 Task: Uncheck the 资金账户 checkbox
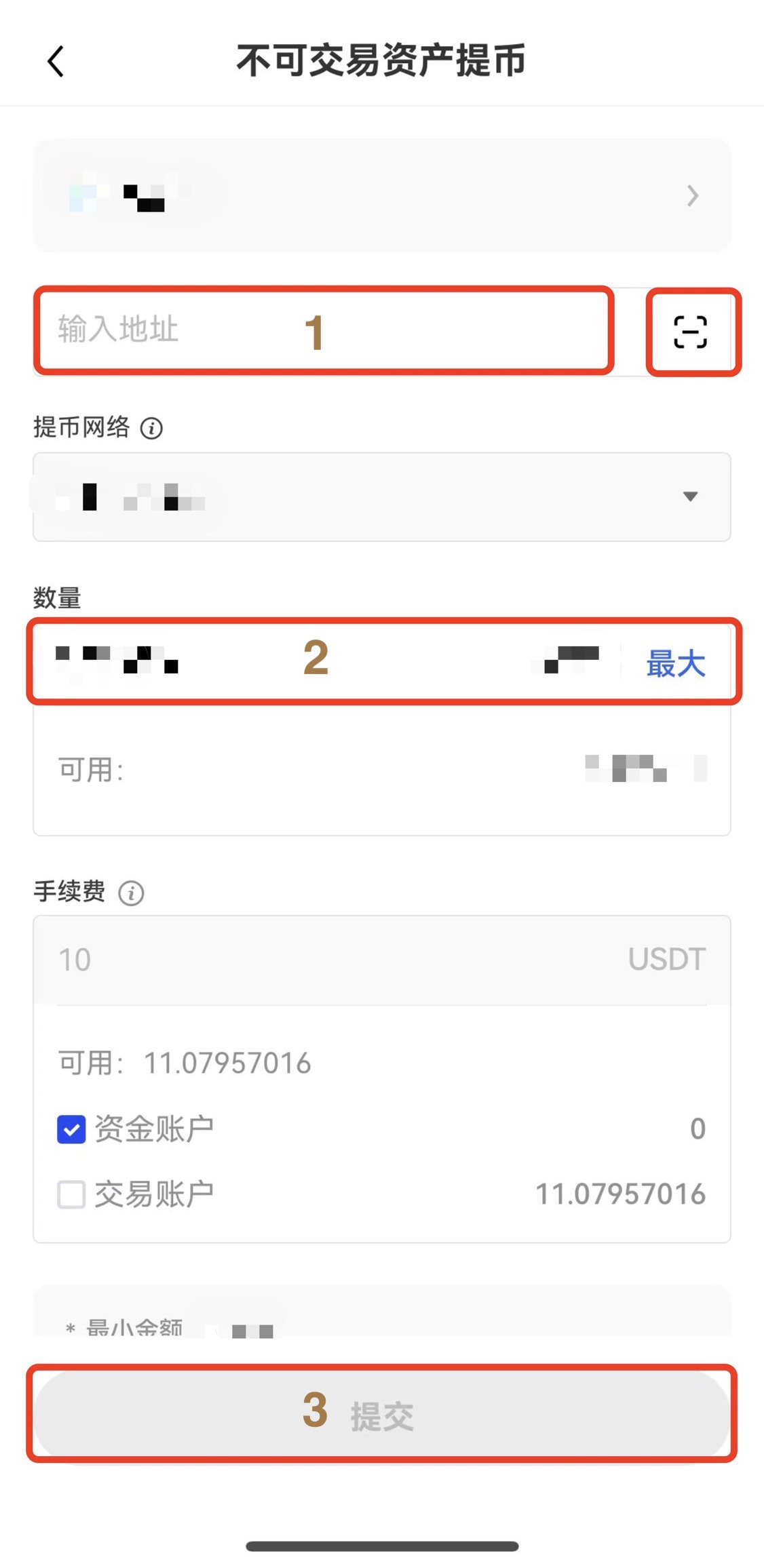(x=71, y=1129)
